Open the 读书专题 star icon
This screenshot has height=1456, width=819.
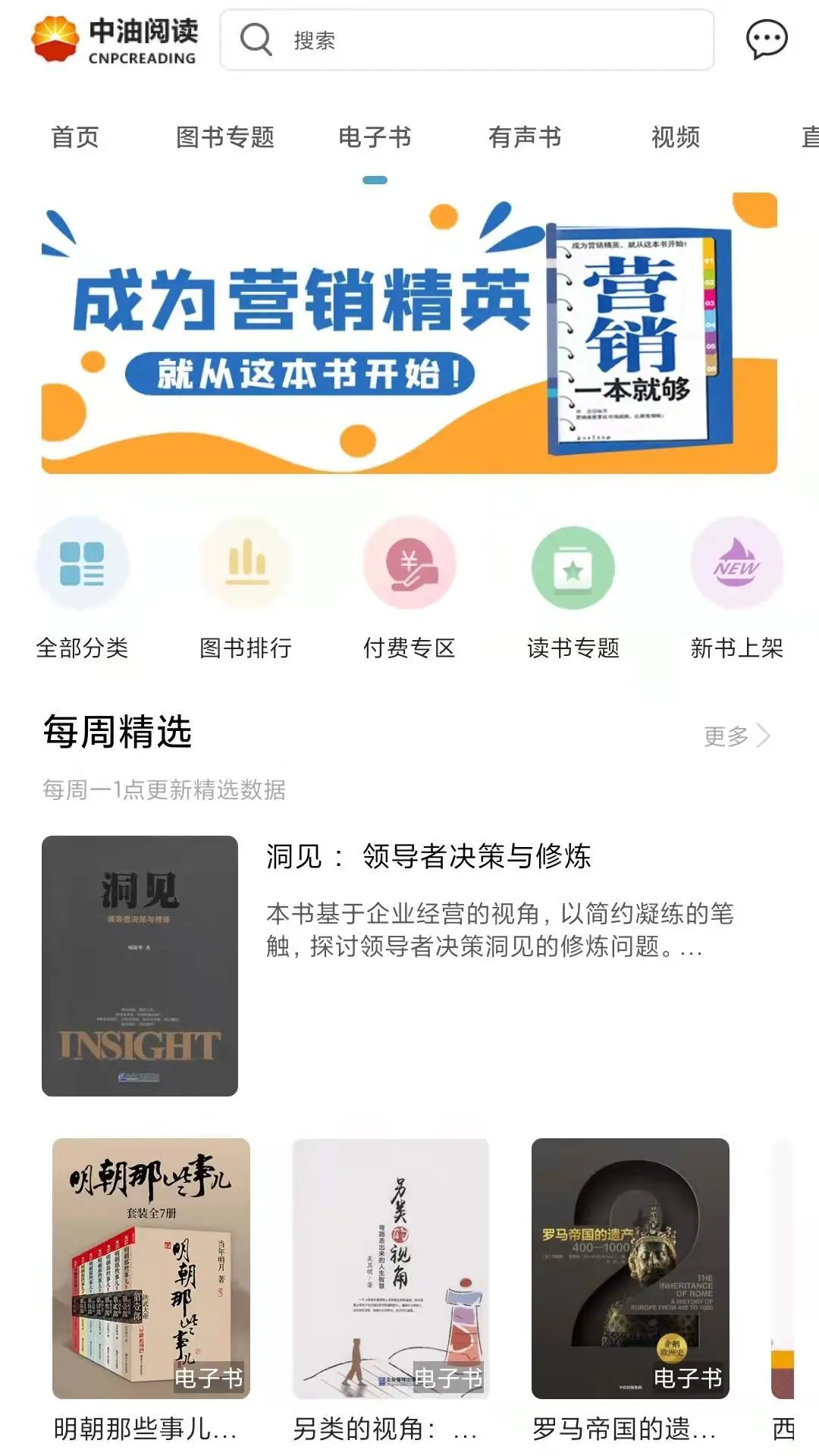coord(574,566)
